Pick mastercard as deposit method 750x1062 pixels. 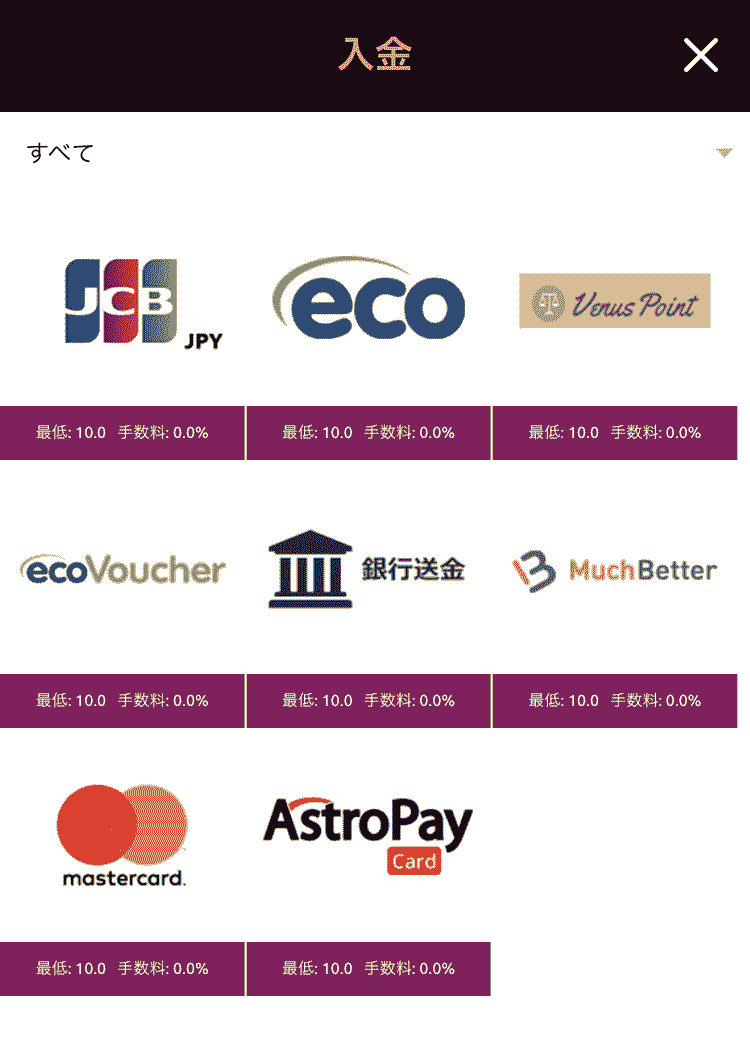123,837
